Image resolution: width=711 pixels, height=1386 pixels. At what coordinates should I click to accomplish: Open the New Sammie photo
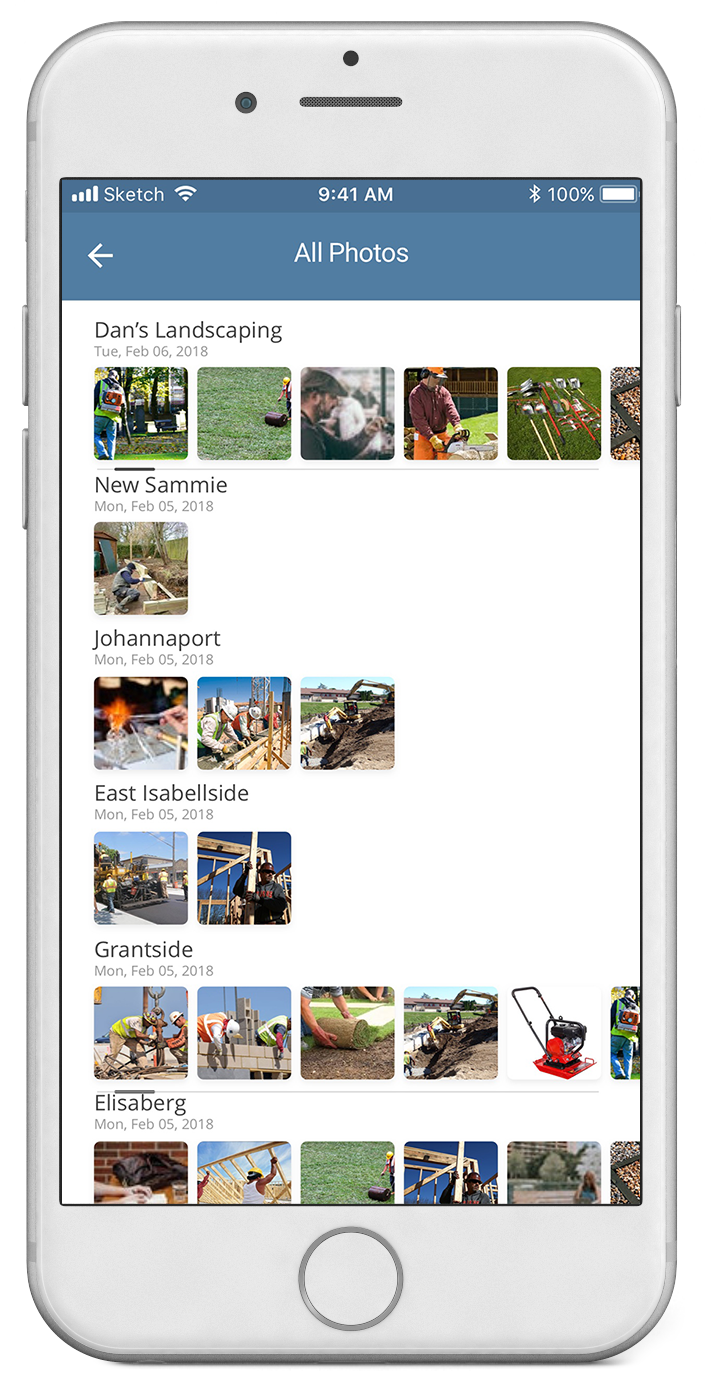pyautogui.click(x=141, y=568)
